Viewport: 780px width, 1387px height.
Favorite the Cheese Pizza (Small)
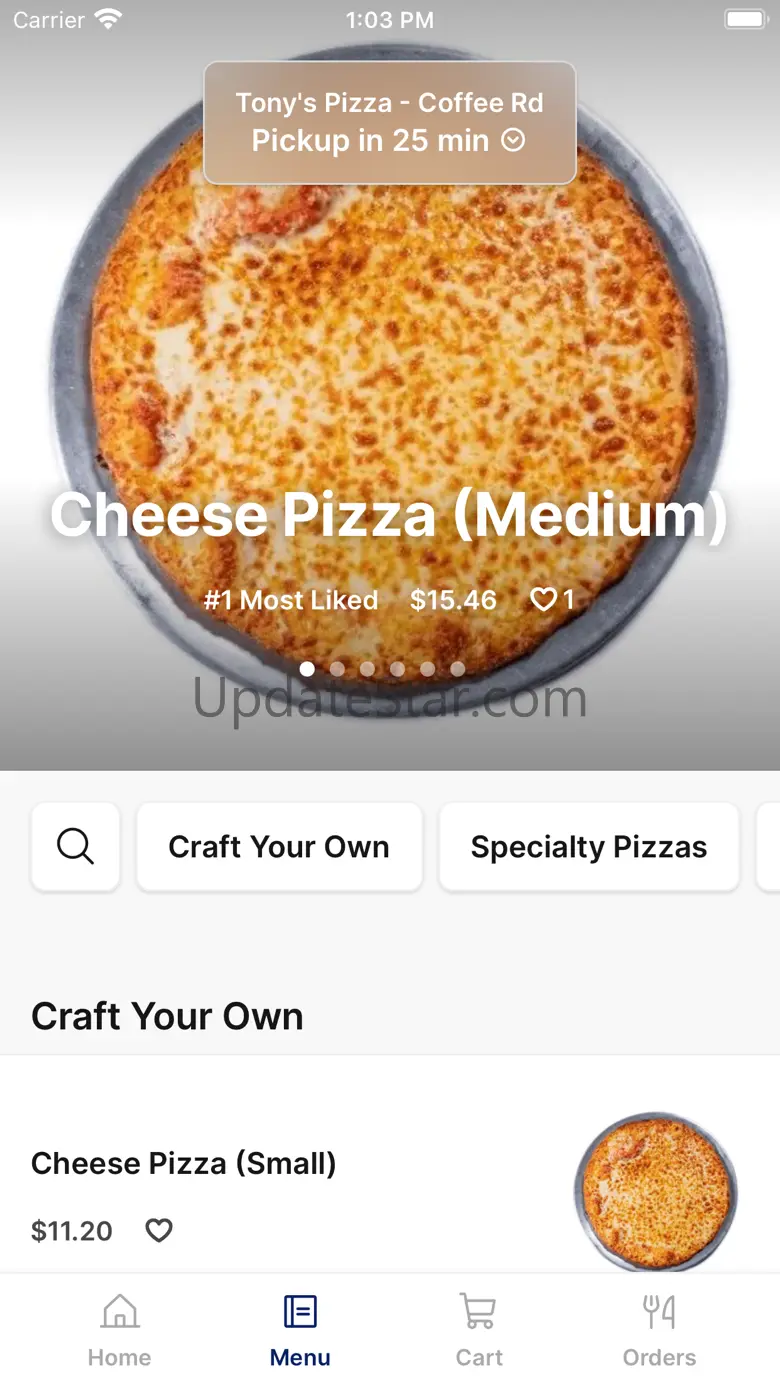pos(159,1230)
